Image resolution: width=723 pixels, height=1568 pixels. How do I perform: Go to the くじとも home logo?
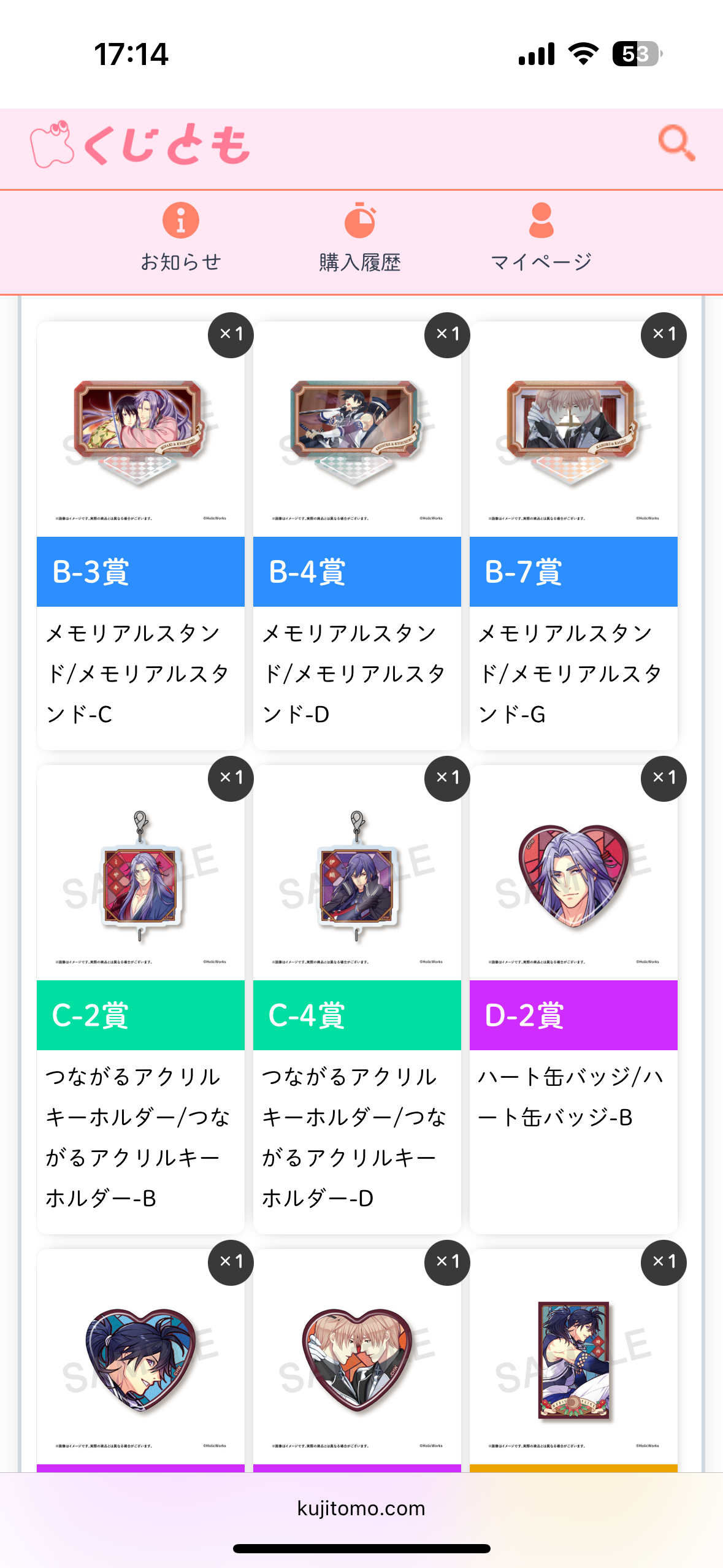(140, 145)
